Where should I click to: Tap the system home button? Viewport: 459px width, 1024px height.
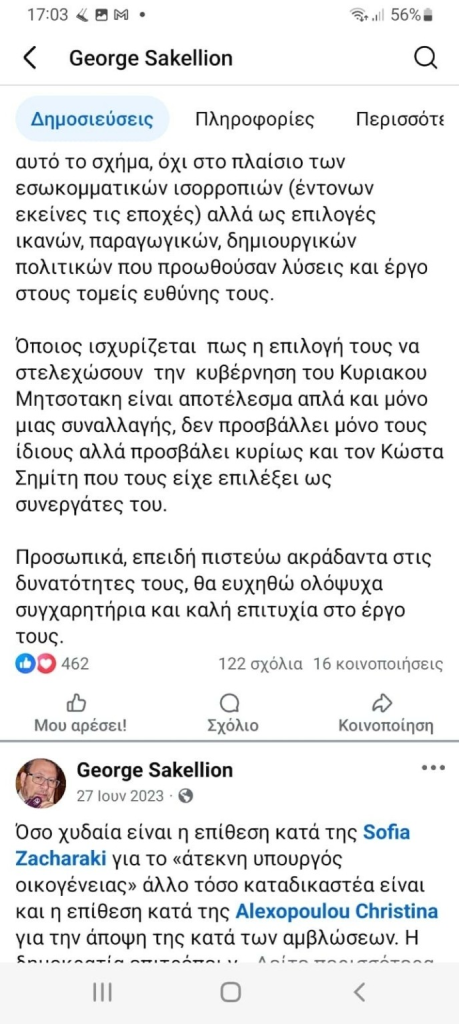point(230,993)
